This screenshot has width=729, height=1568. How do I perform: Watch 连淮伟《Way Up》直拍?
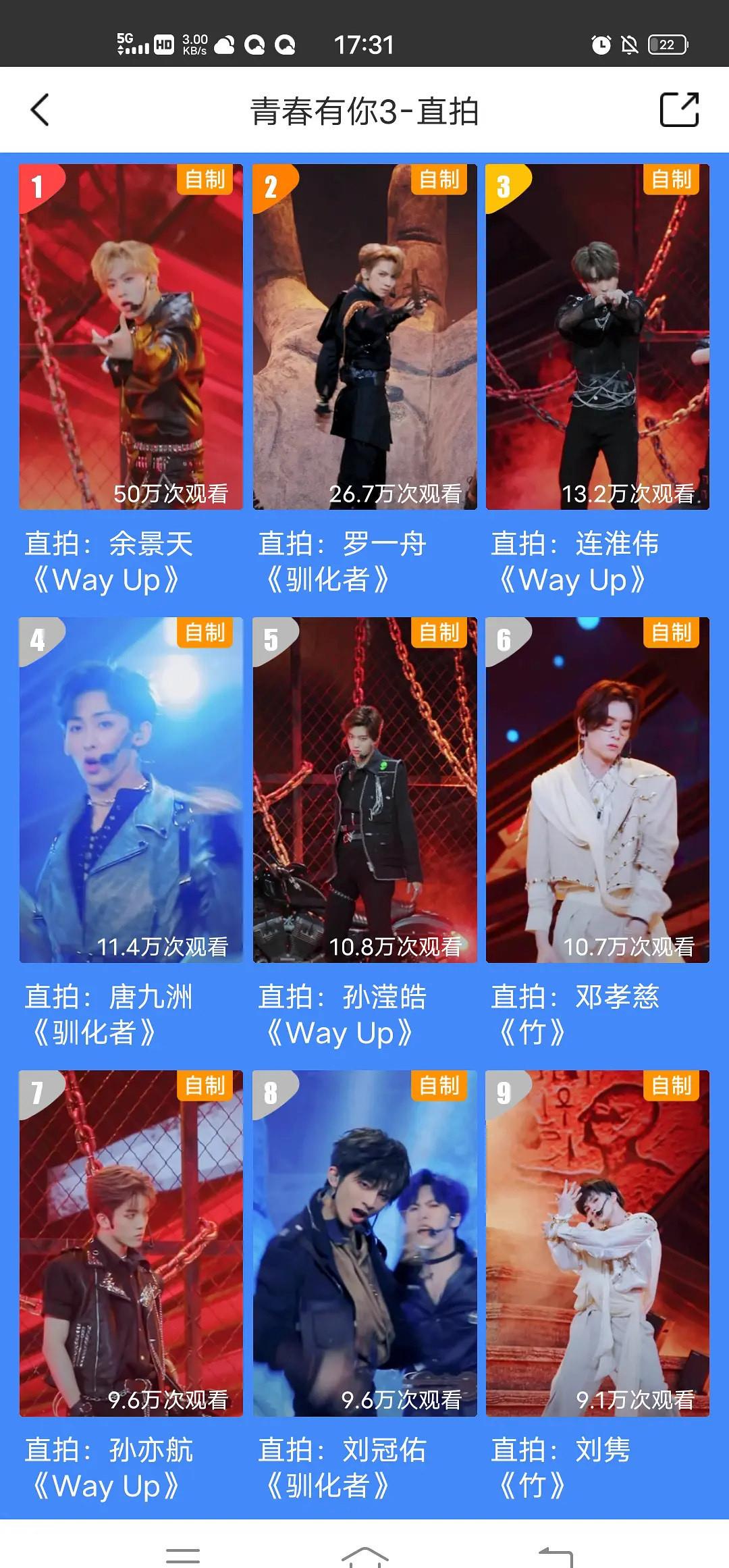pyautogui.click(x=597, y=336)
